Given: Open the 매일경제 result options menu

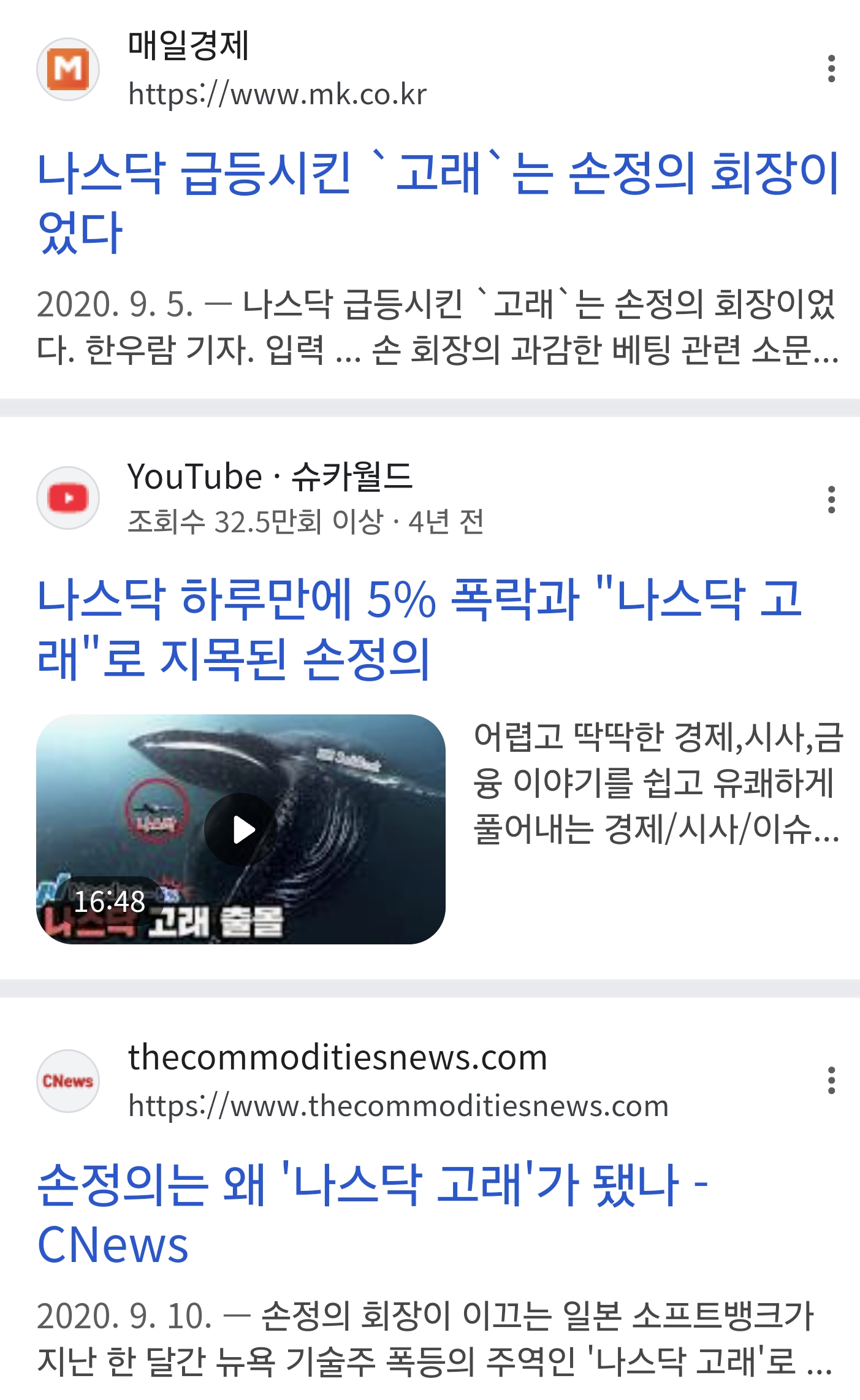Looking at the screenshot, I should 831,69.
